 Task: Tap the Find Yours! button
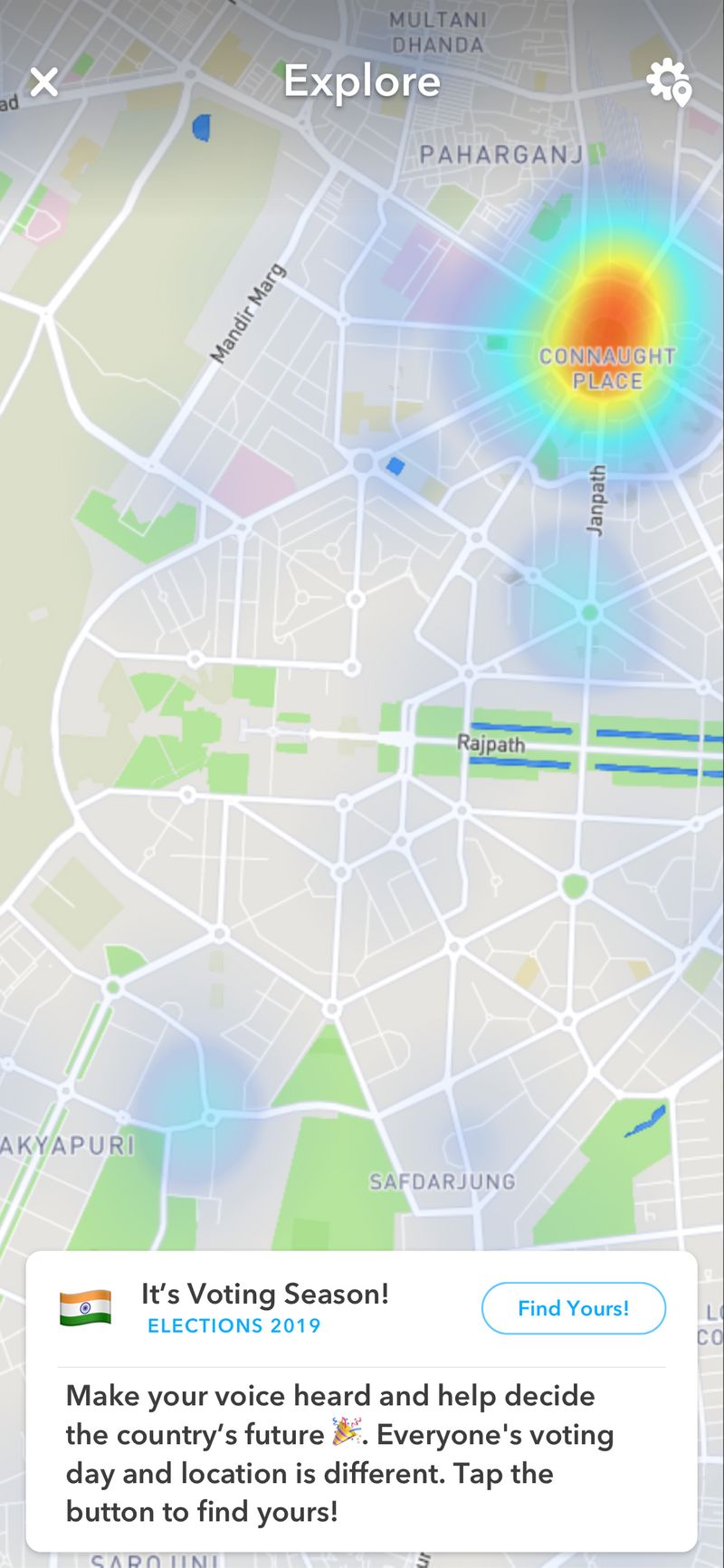click(573, 1308)
